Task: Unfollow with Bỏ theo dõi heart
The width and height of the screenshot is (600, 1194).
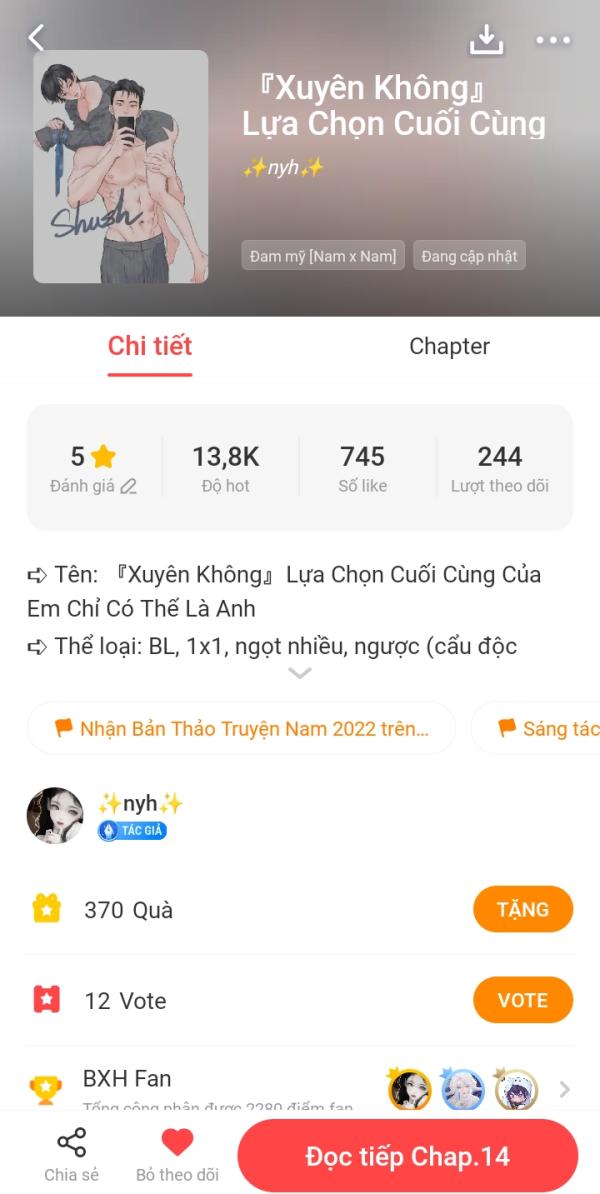Action: 177,1155
